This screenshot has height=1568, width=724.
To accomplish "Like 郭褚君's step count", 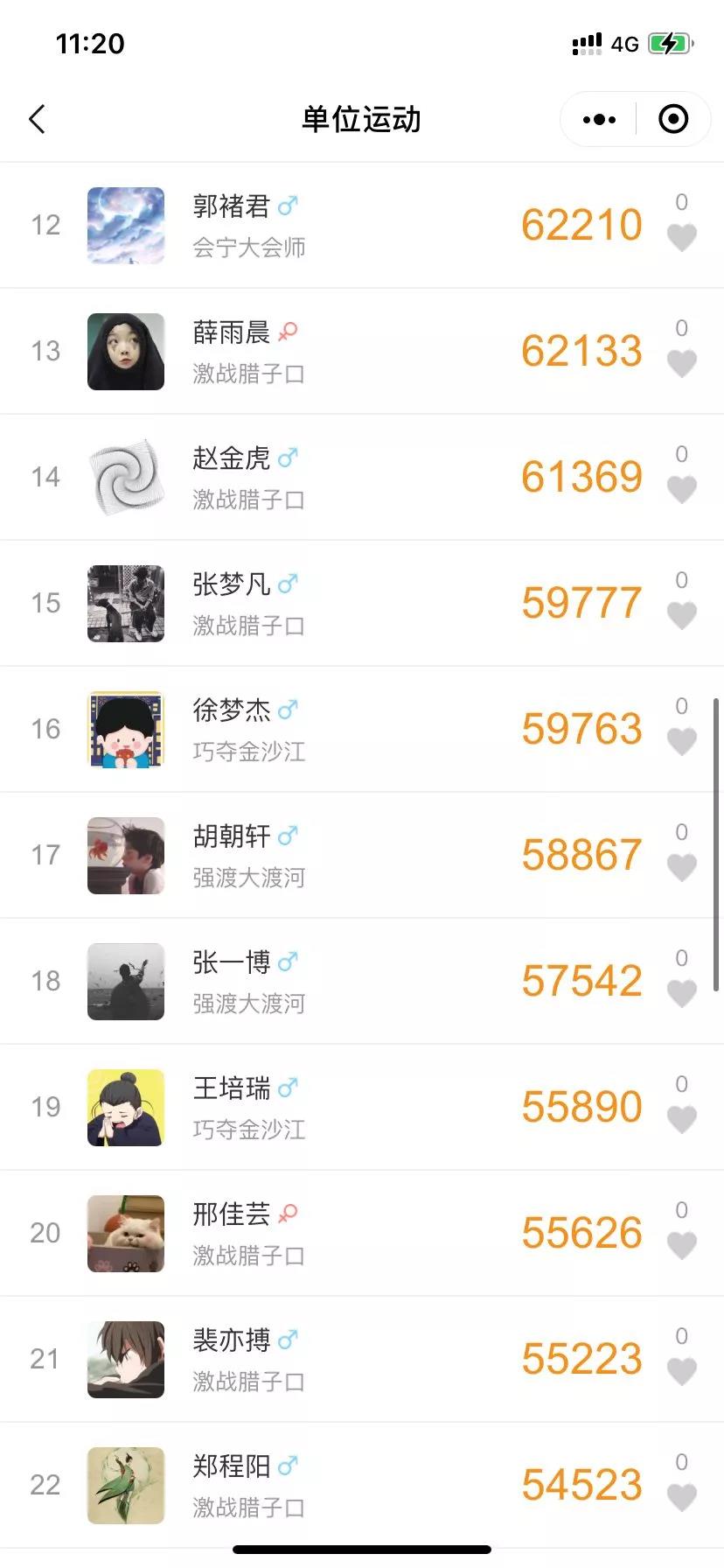I will coord(681,237).
